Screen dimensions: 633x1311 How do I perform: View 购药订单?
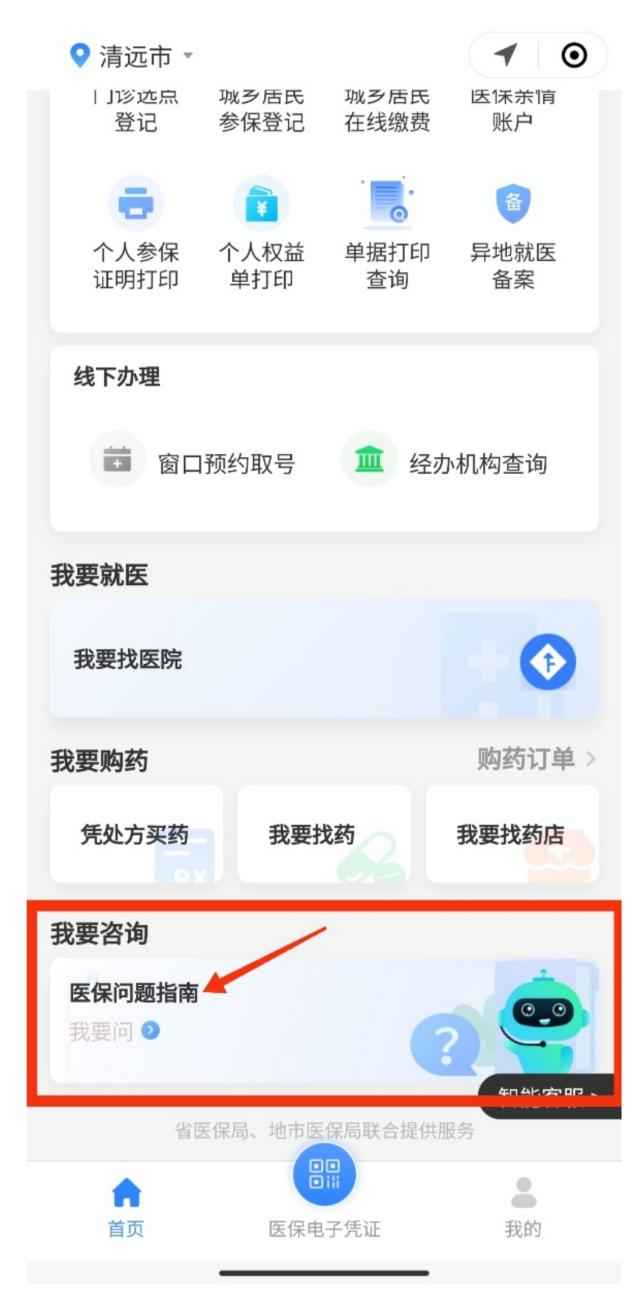[x=536, y=759]
